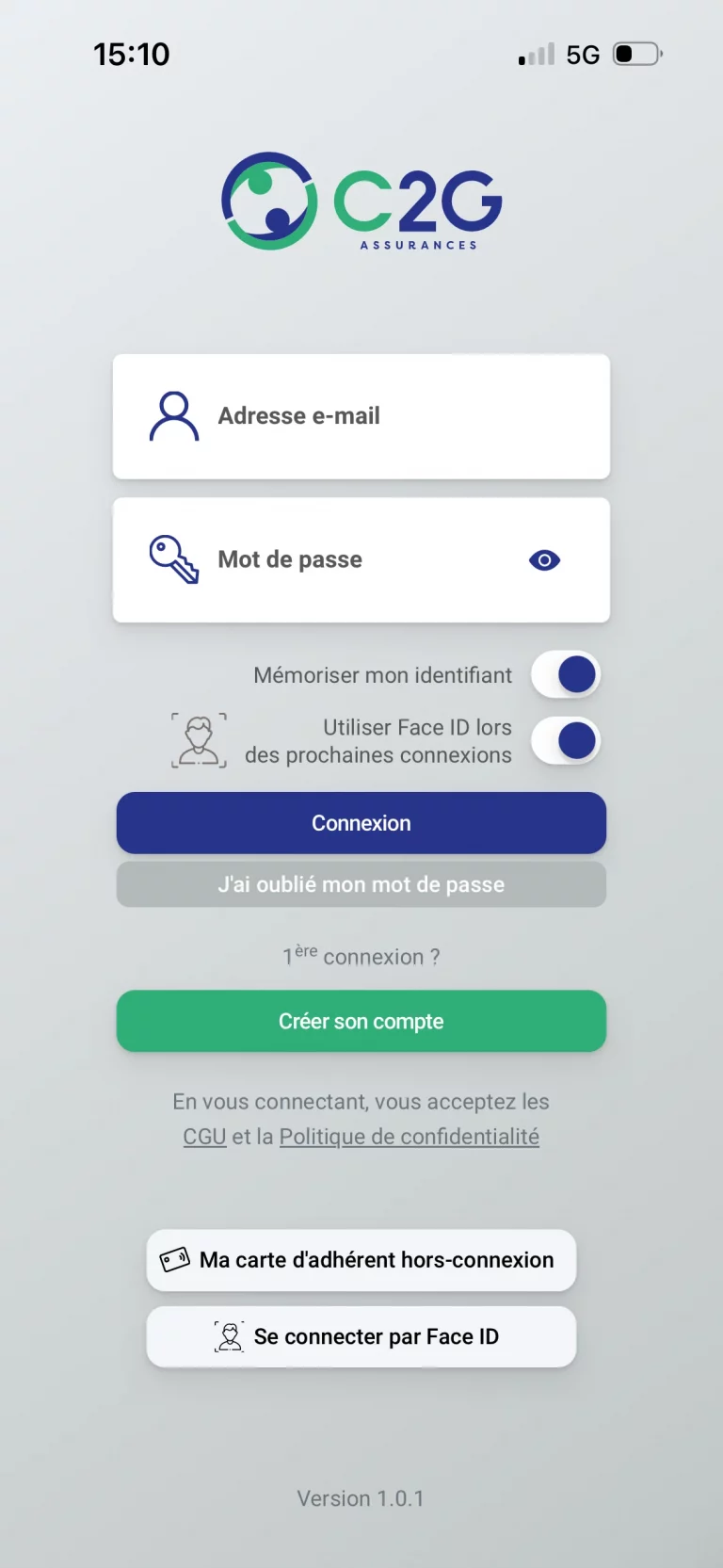Click the card icon on adhérent button

pyautogui.click(x=174, y=1260)
